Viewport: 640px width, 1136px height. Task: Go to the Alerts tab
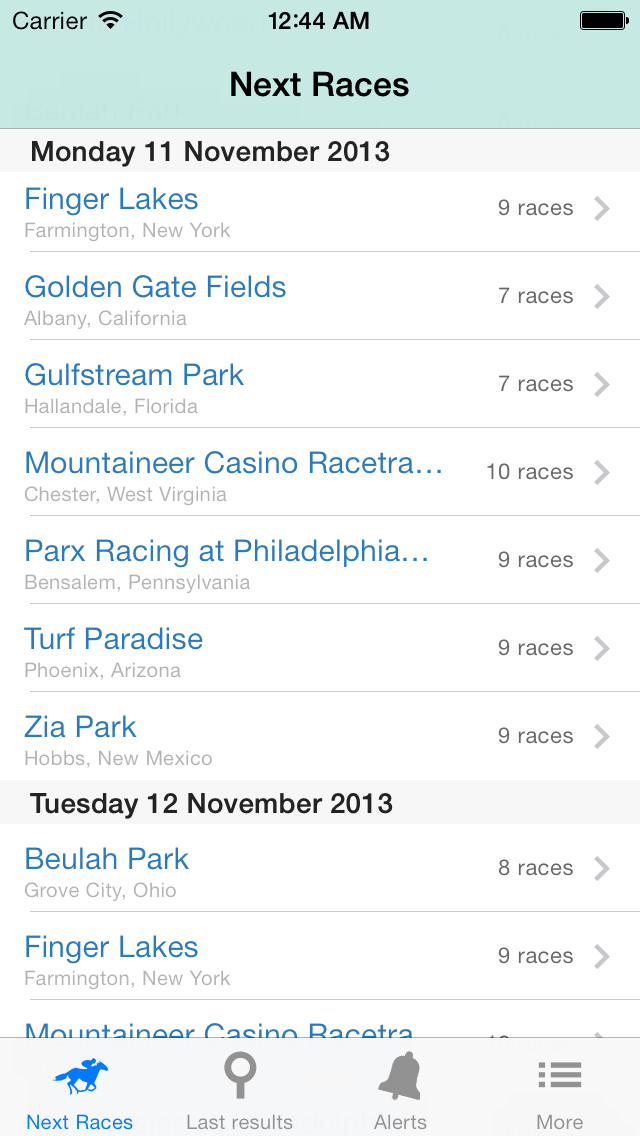point(400,1090)
